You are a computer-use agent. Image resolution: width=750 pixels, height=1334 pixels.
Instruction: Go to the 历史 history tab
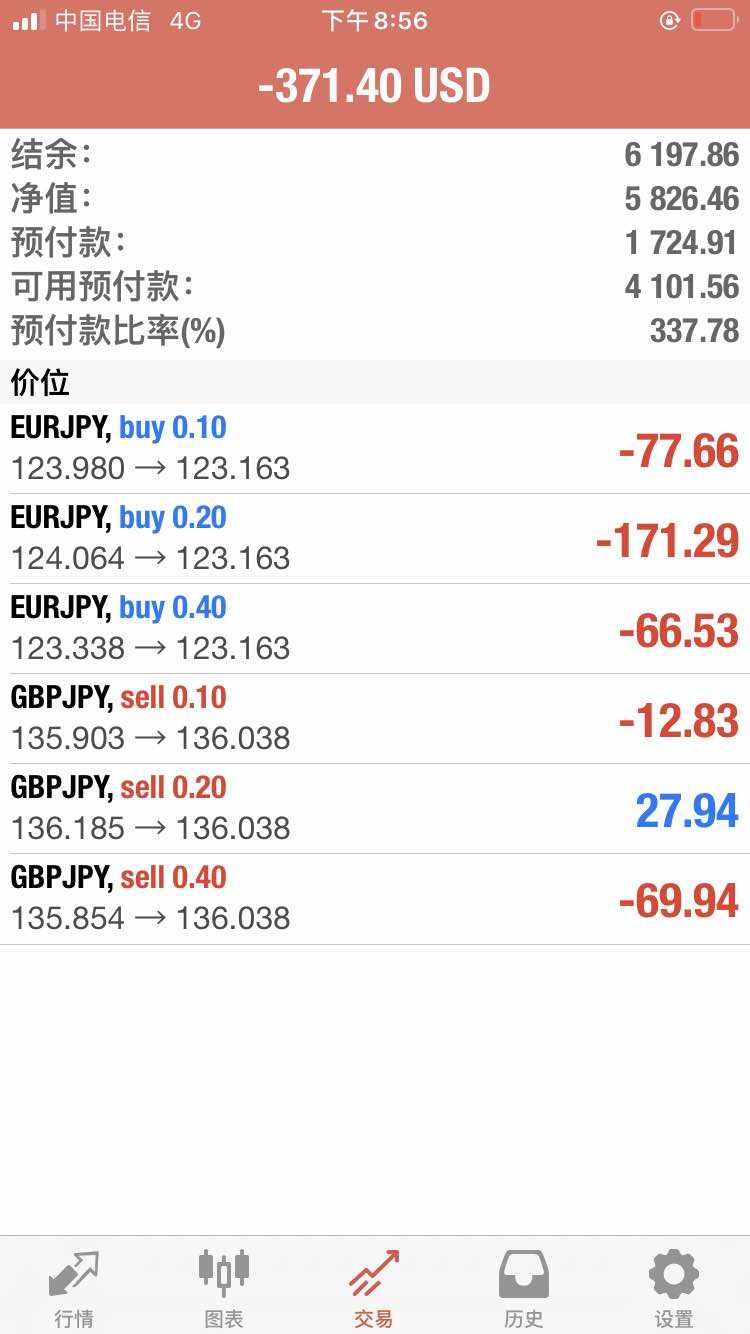524,1287
